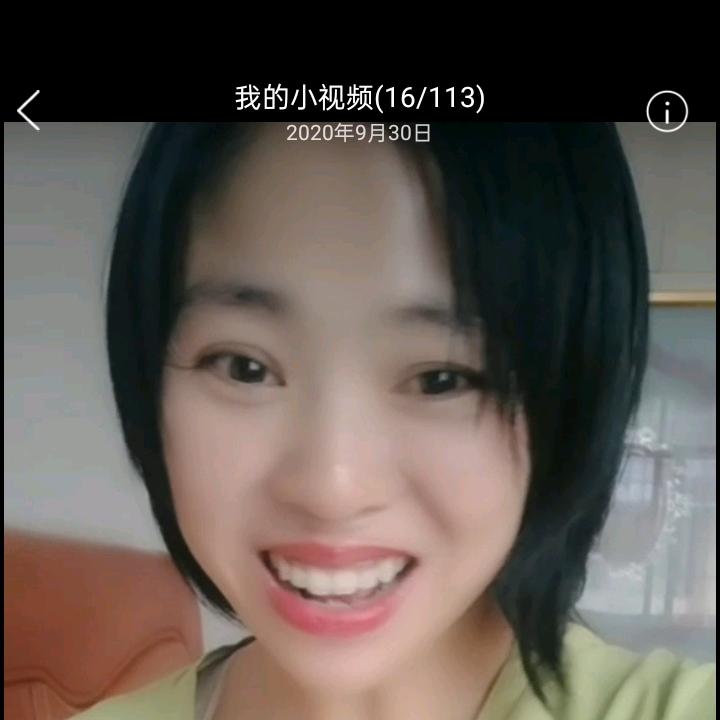The height and width of the screenshot is (720, 720).
Task: Open the video details info icon
Action: 667,111
